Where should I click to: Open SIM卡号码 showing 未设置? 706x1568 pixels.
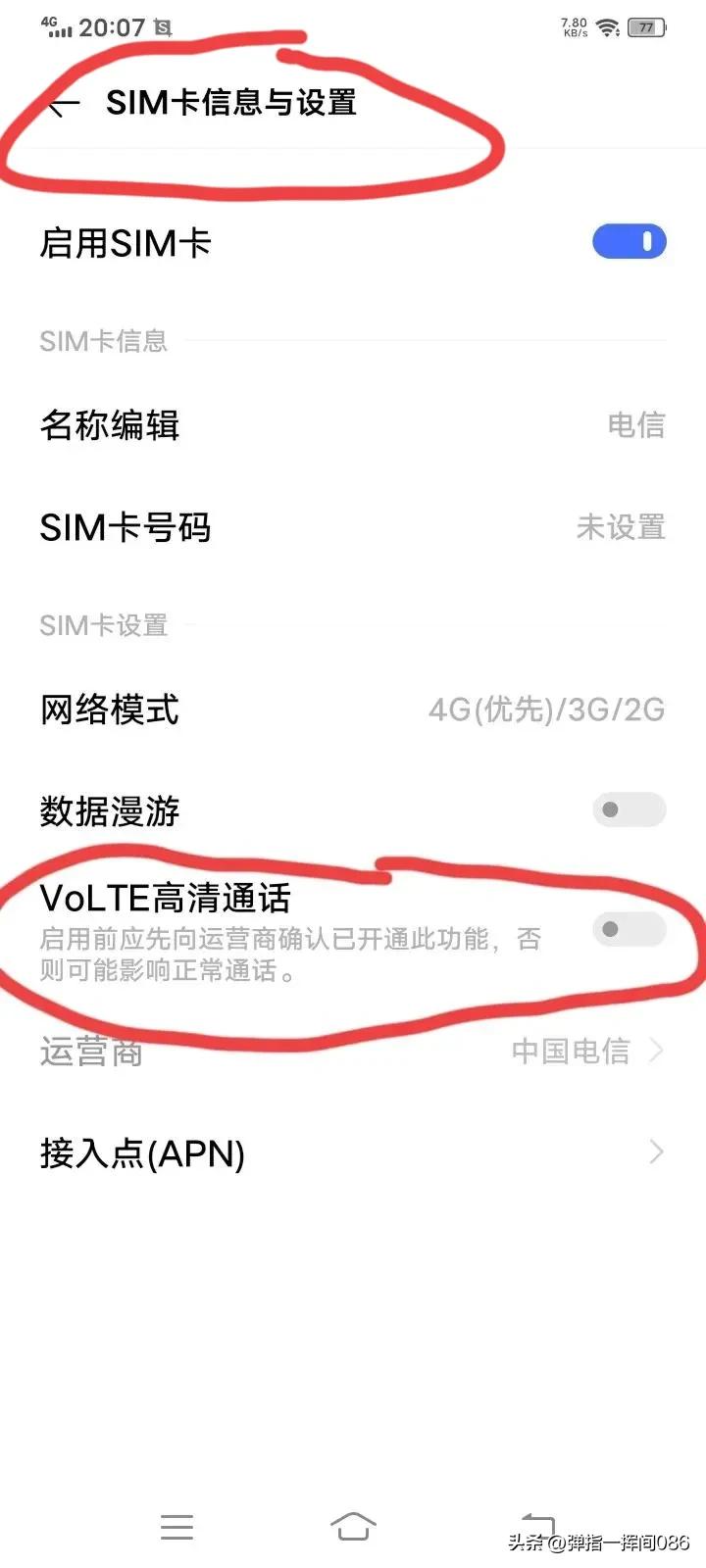tap(353, 528)
